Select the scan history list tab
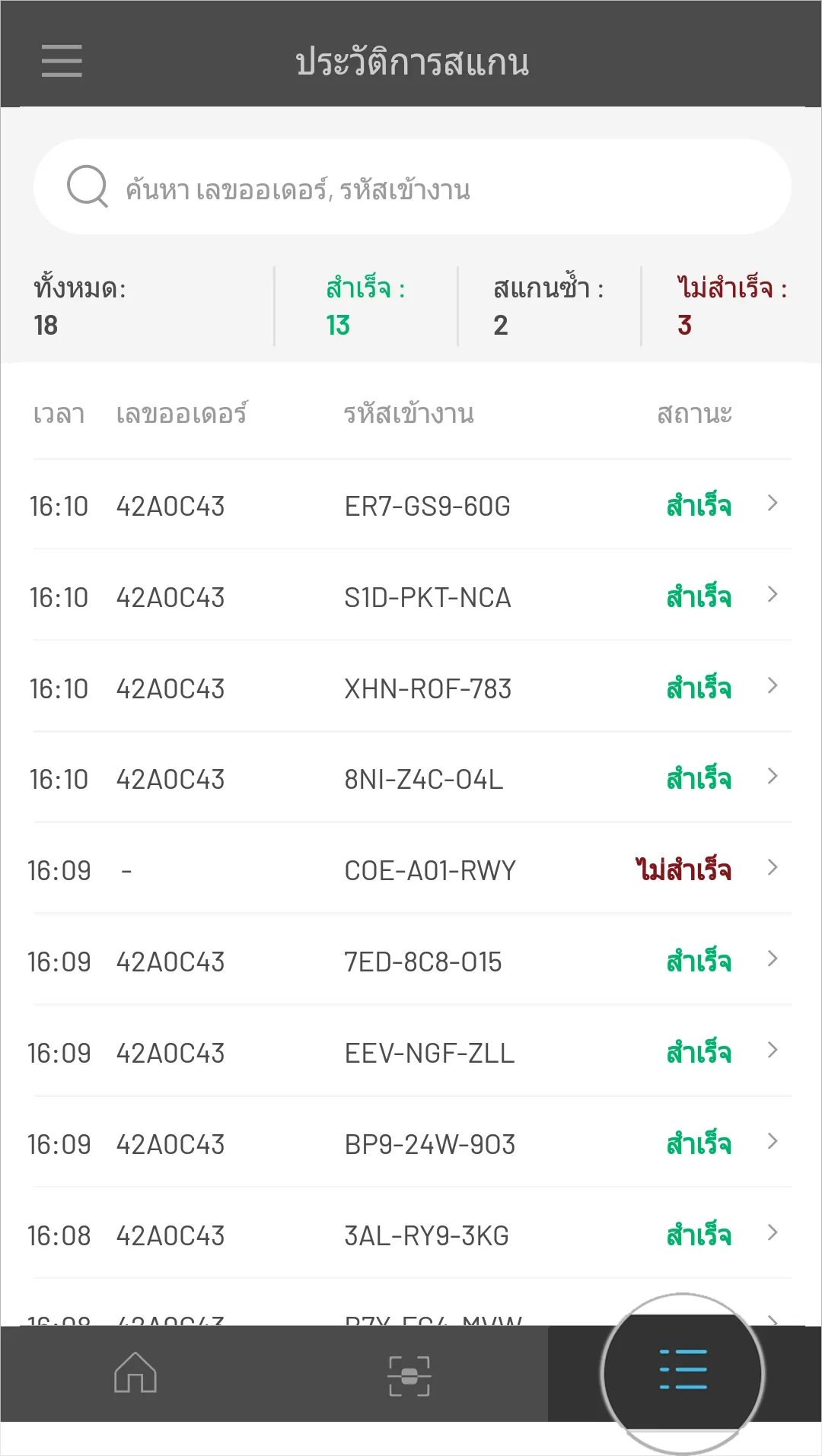The image size is (822, 1456). pos(683,1373)
